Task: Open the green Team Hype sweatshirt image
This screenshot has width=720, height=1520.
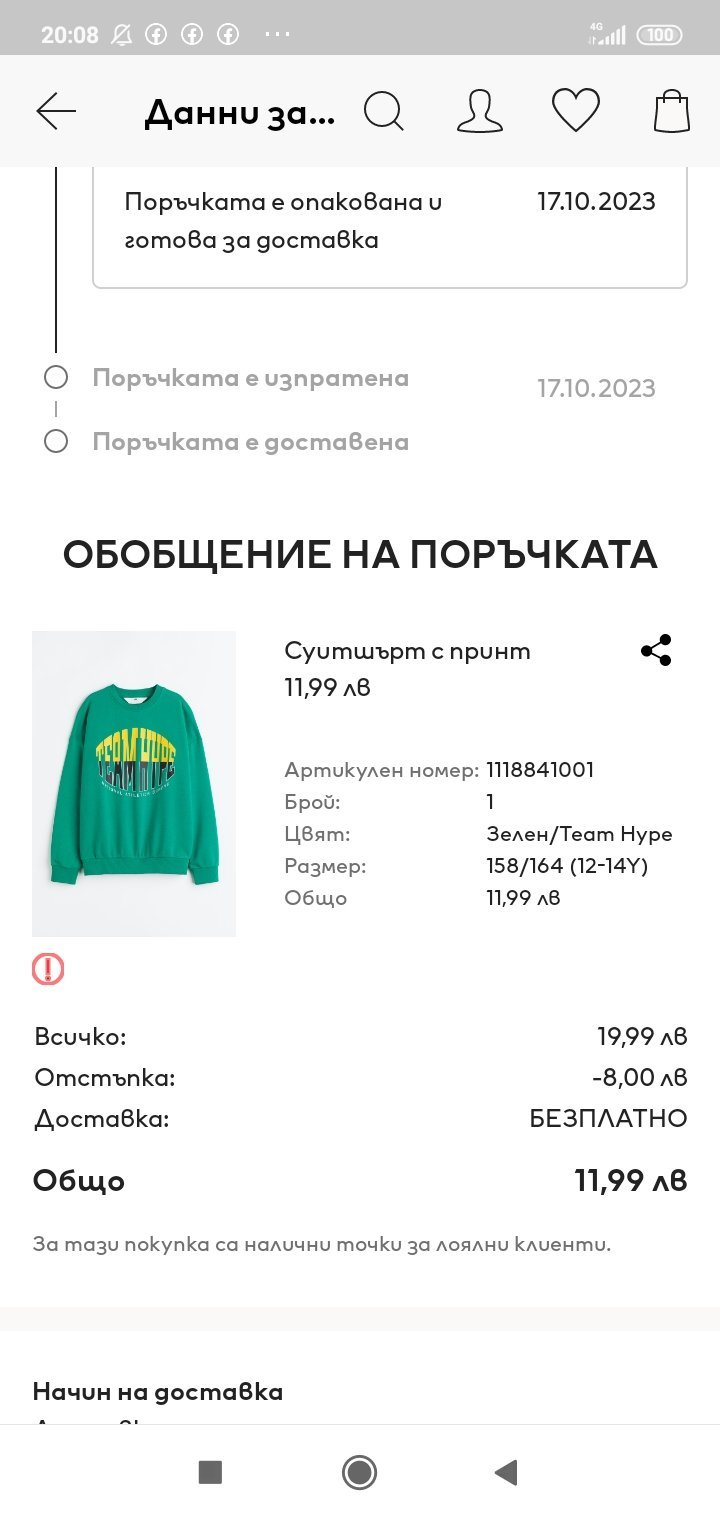Action: [x=134, y=783]
